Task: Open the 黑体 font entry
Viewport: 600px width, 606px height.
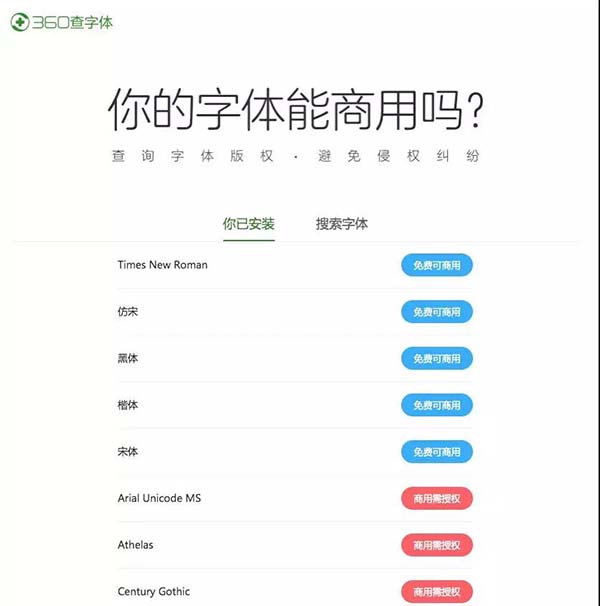Action: (128, 358)
